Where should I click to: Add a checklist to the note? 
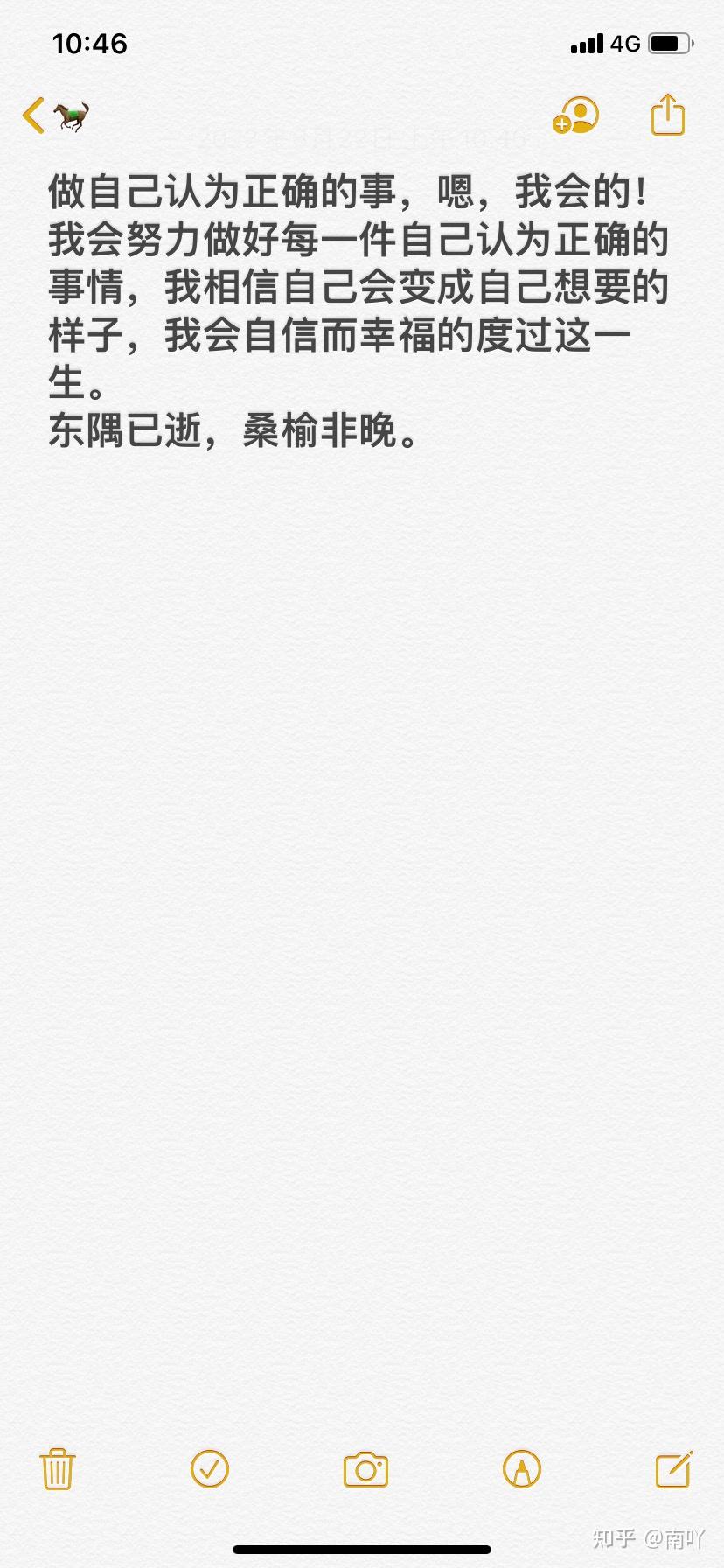[210, 1469]
